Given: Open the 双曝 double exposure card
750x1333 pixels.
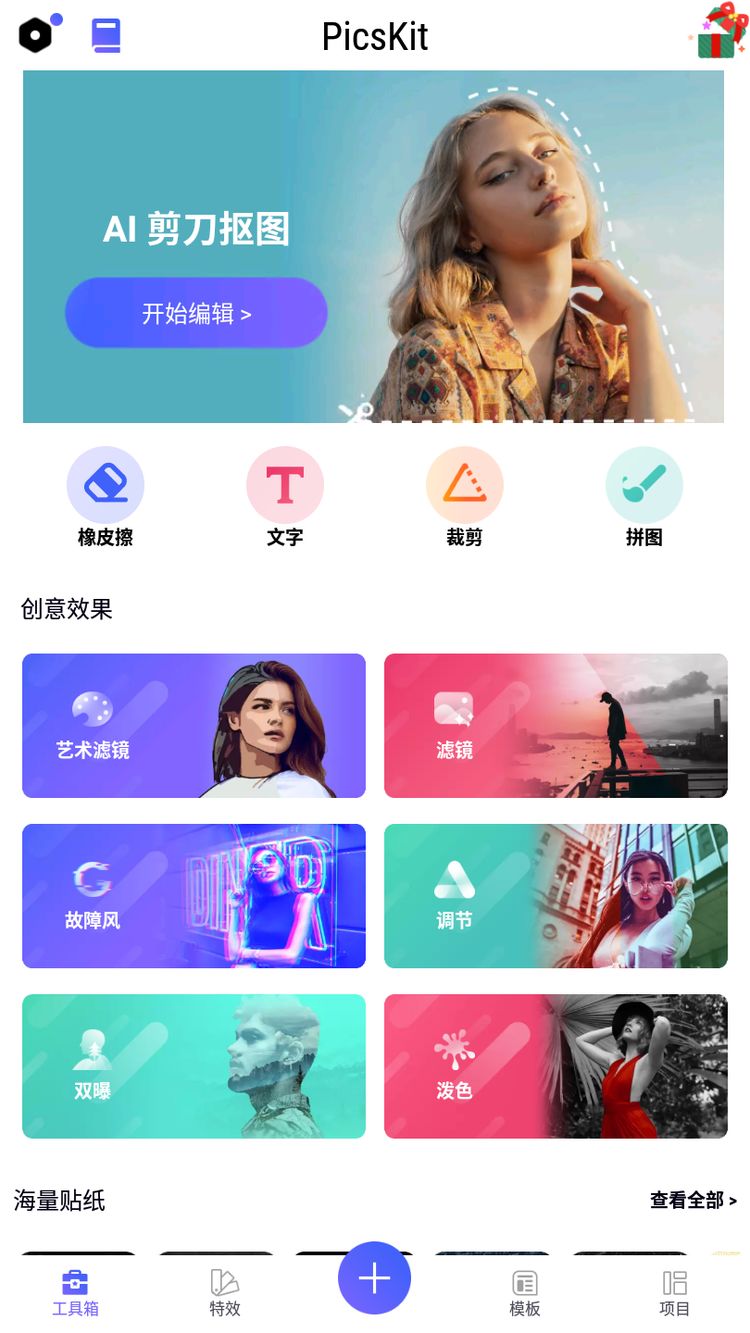Looking at the screenshot, I should [194, 1065].
